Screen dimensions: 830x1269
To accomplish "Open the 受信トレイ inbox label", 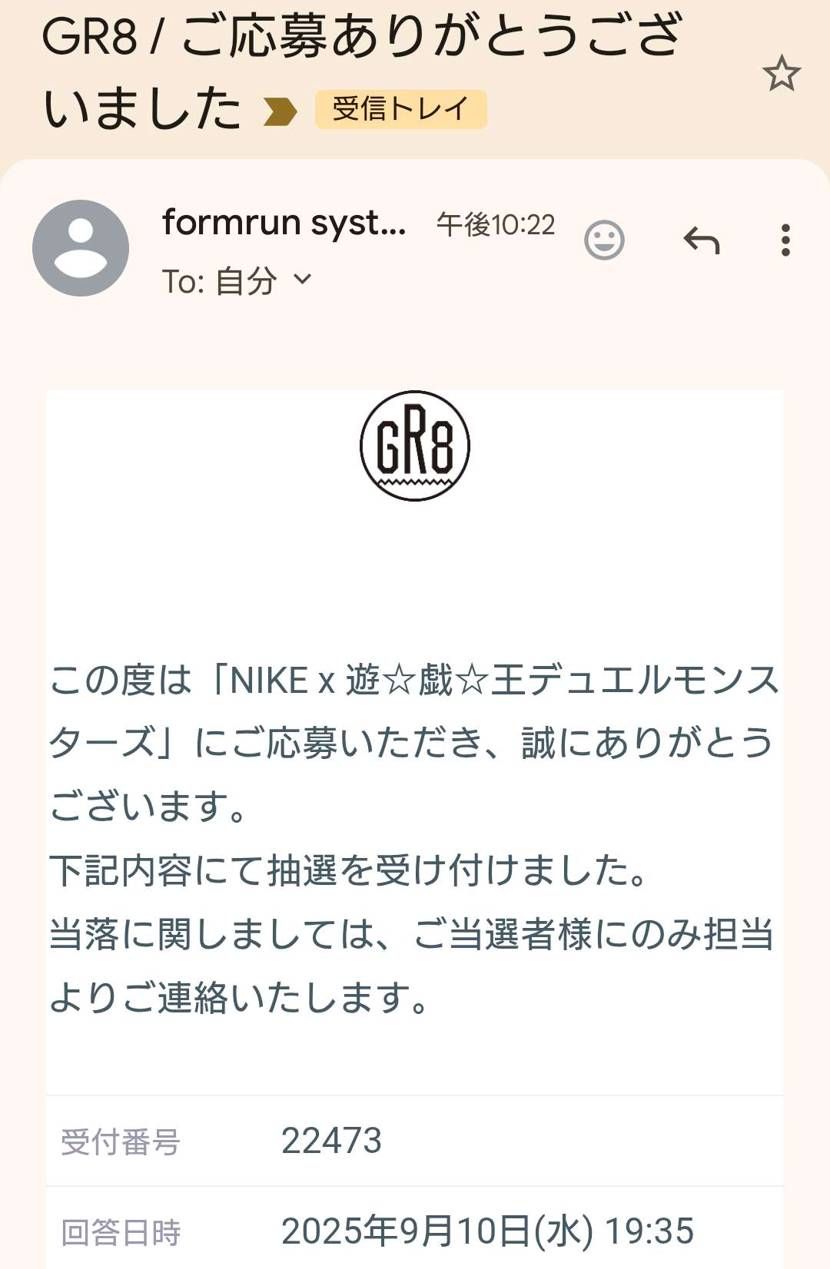I will (399, 110).
